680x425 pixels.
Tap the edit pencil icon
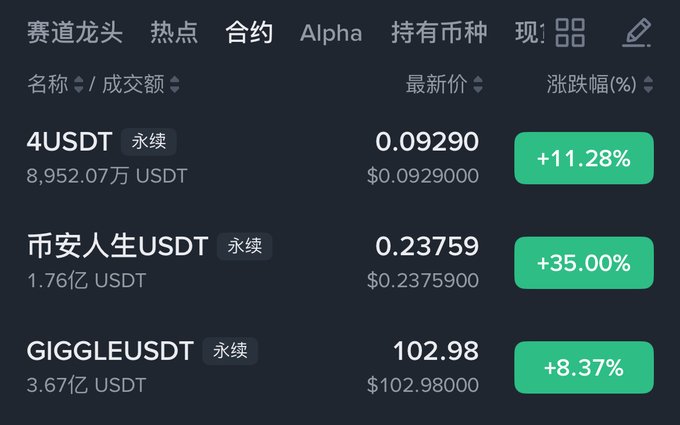[x=636, y=33]
